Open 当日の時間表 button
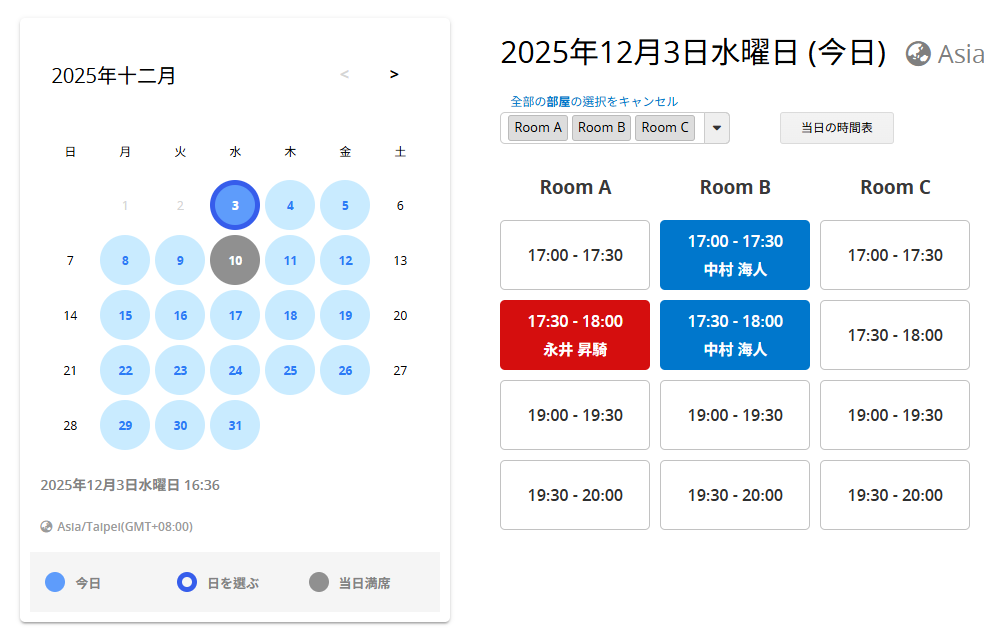986x633 pixels. (836, 128)
